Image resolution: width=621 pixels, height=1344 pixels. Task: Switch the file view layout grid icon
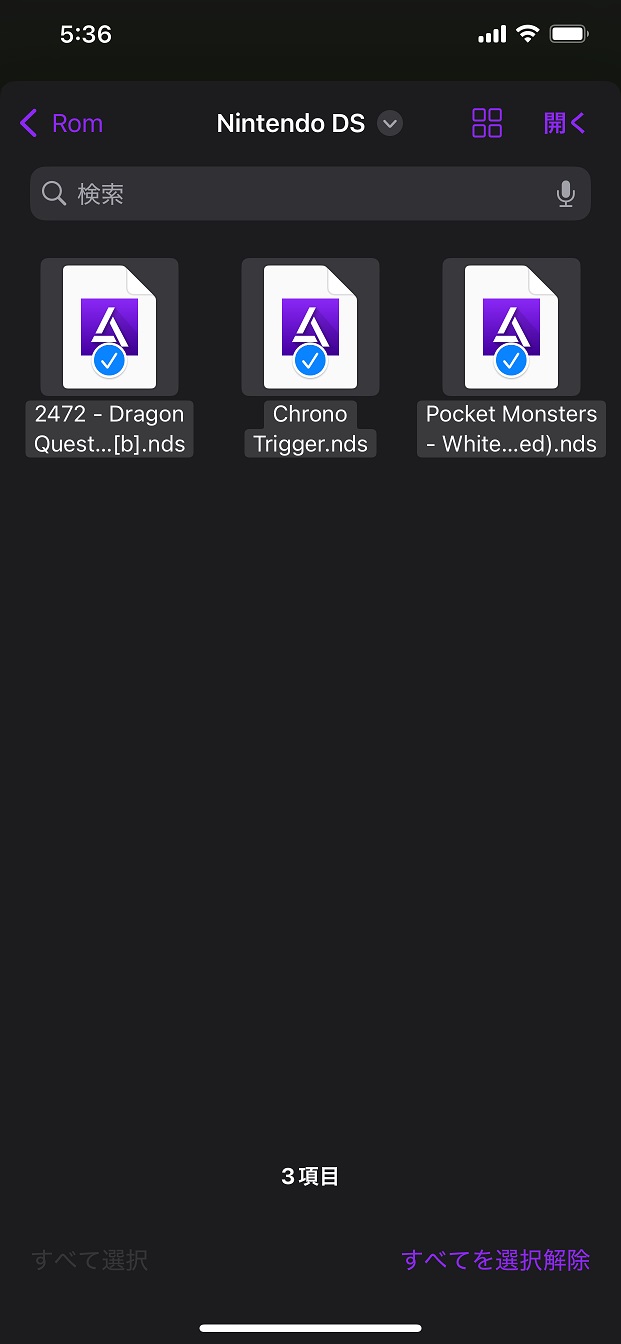tap(487, 124)
